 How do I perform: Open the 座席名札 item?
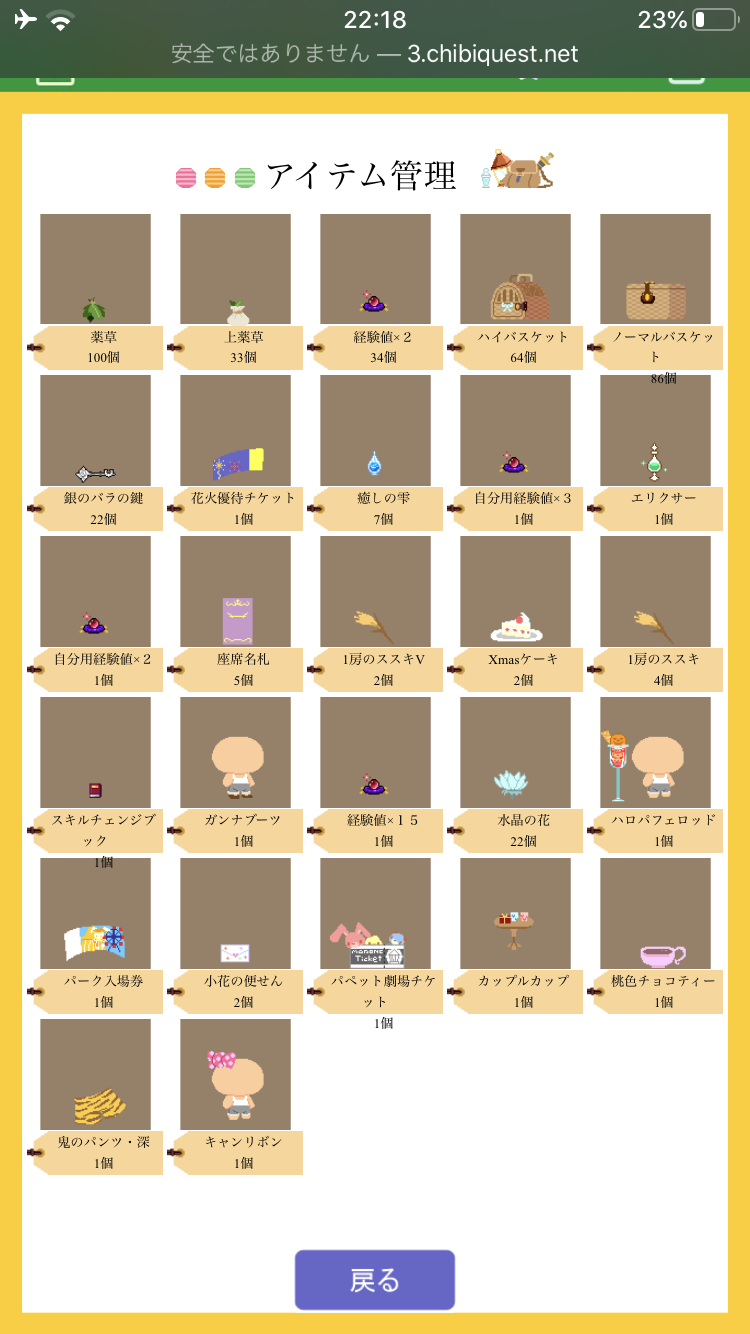235,591
